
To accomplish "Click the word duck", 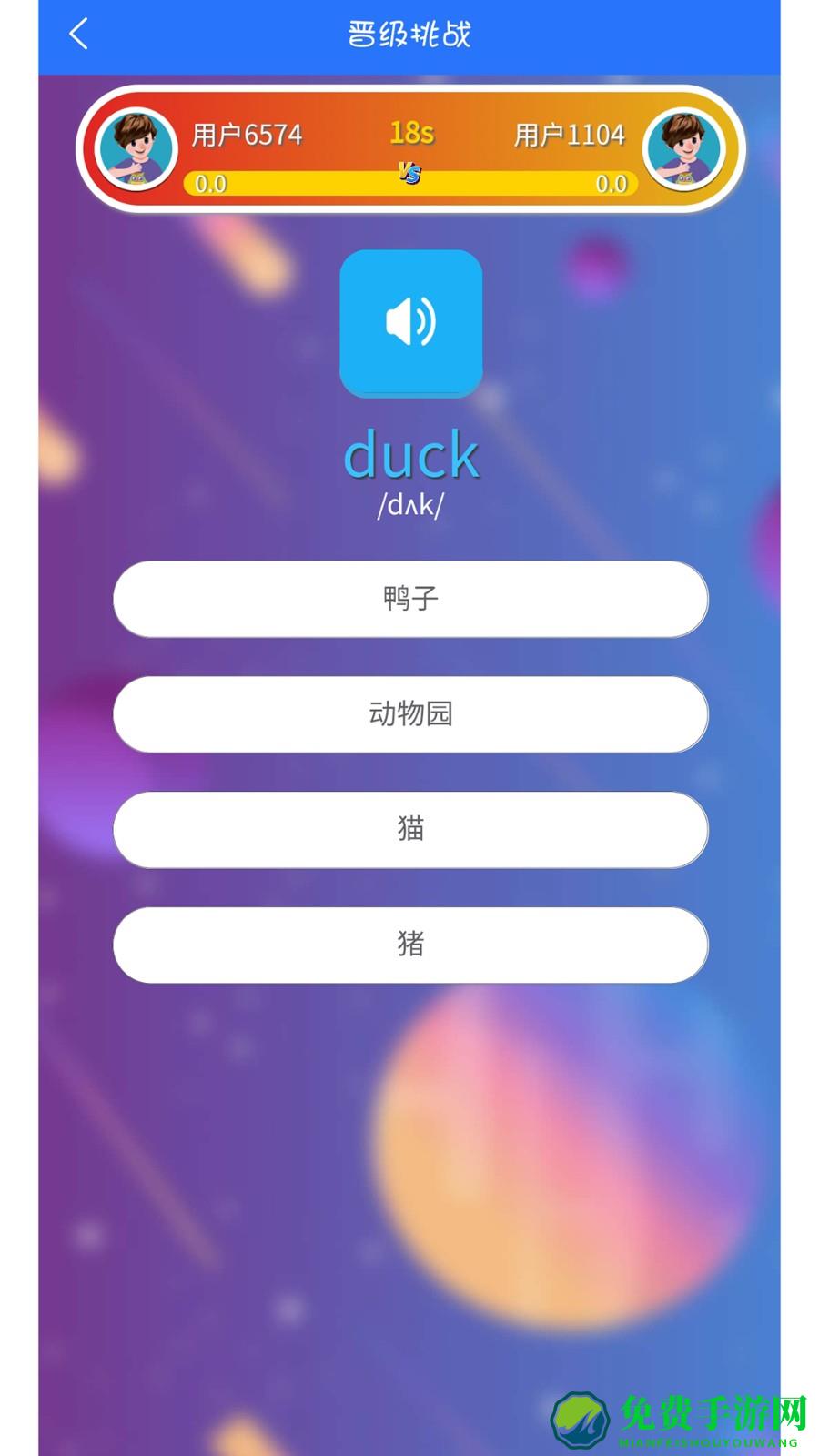I will (x=410, y=455).
